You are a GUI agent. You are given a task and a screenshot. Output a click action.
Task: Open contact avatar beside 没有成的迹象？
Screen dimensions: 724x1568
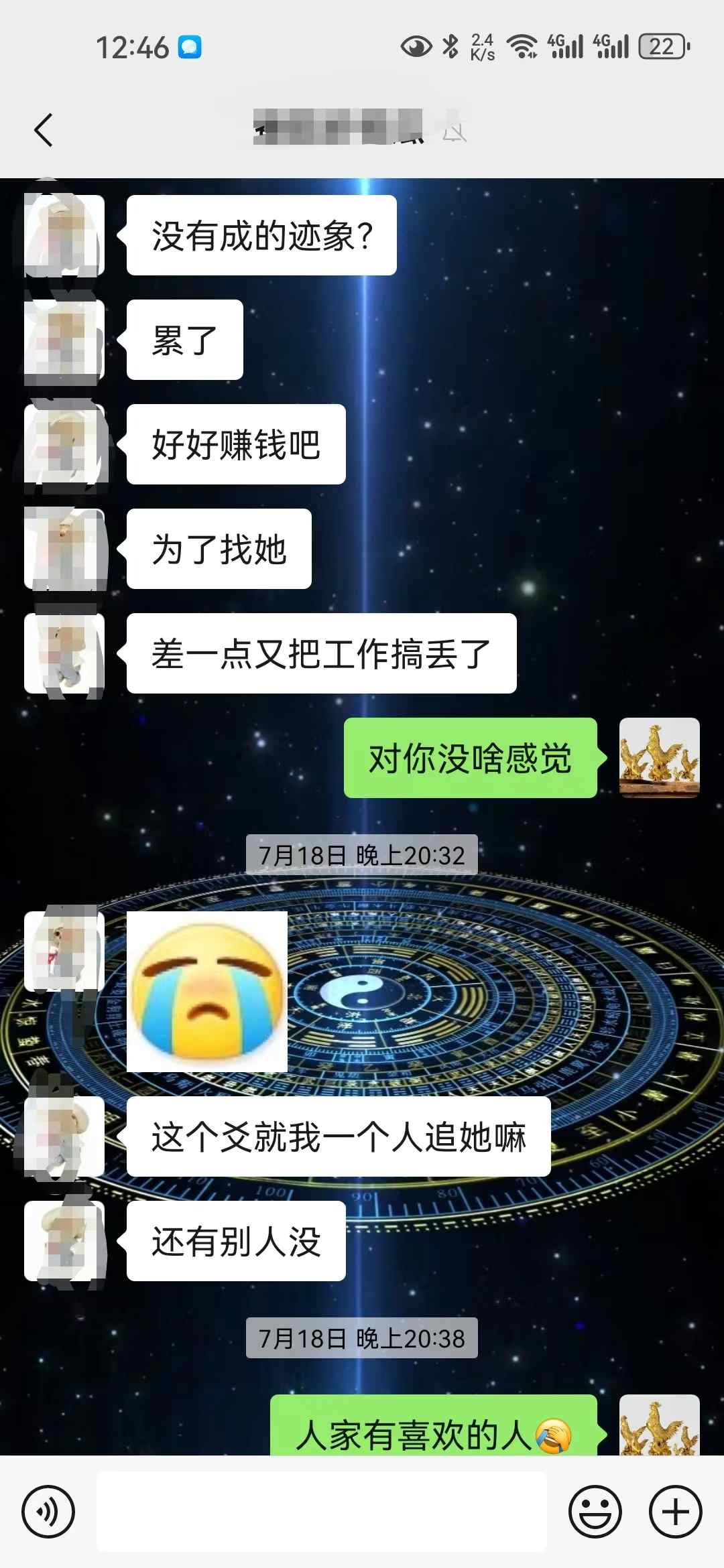[x=64, y=235]
